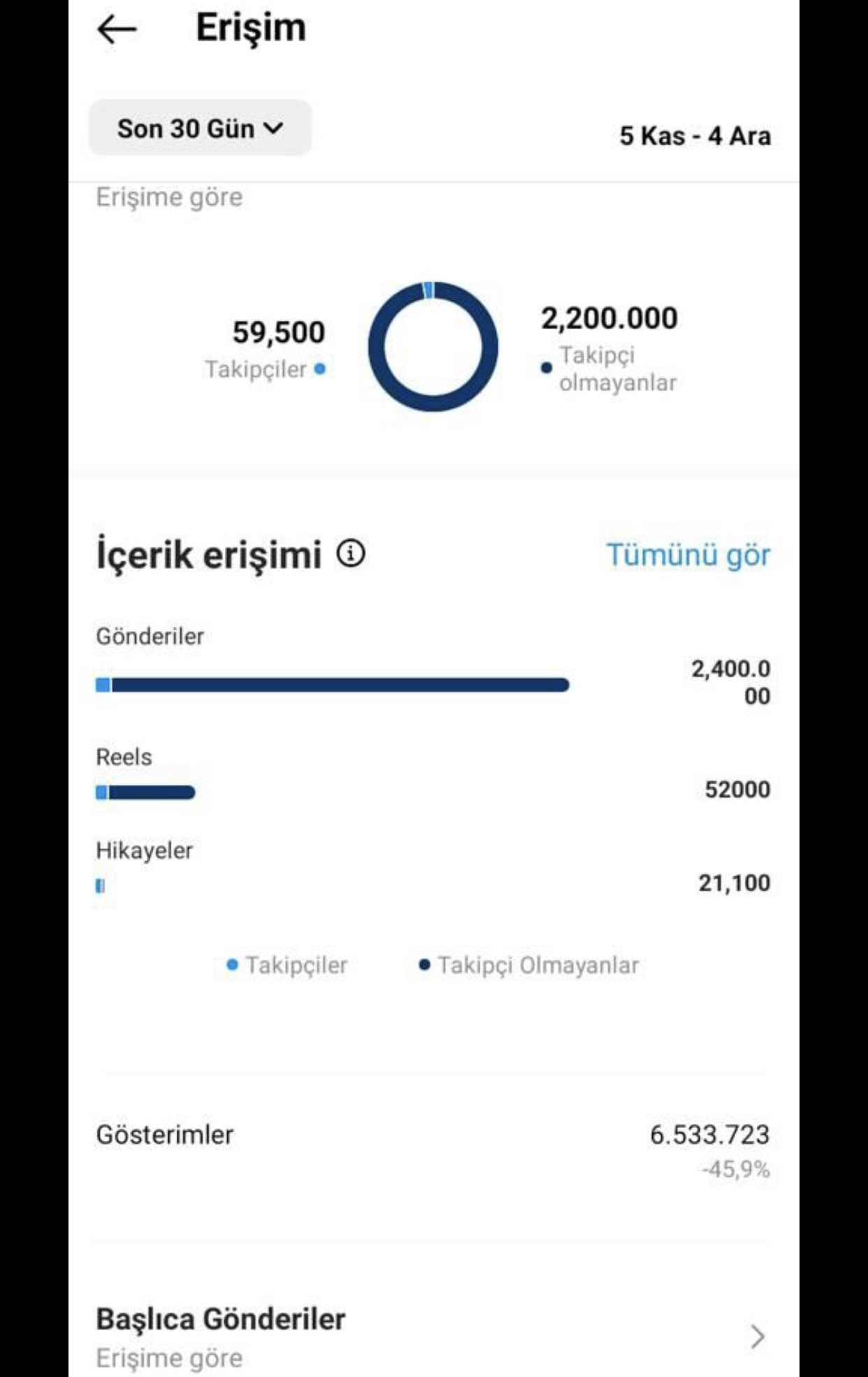868x1377 pixels.
Task: Open the Son 30 Gün date dropdown
Action: (x=200, y=128)
